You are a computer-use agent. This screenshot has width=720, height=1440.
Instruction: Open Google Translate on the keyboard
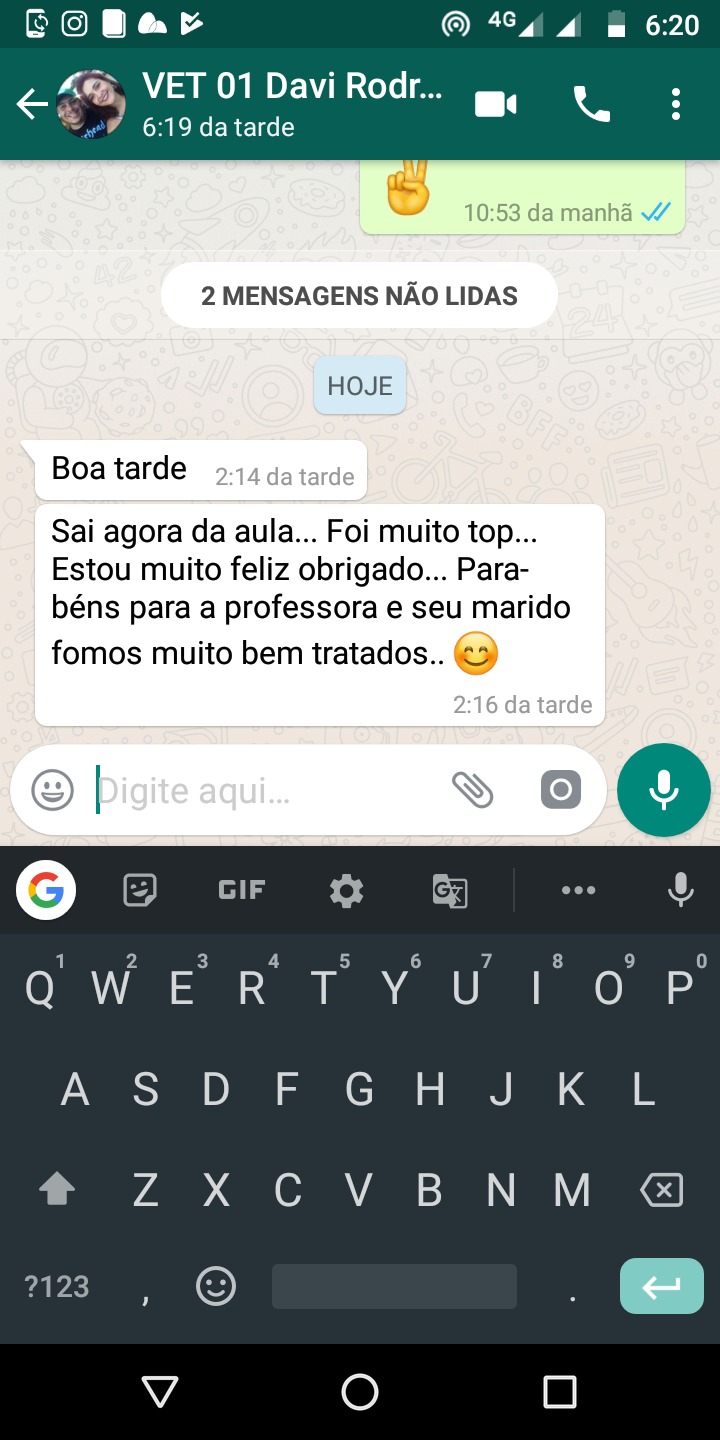pos(449,889)
